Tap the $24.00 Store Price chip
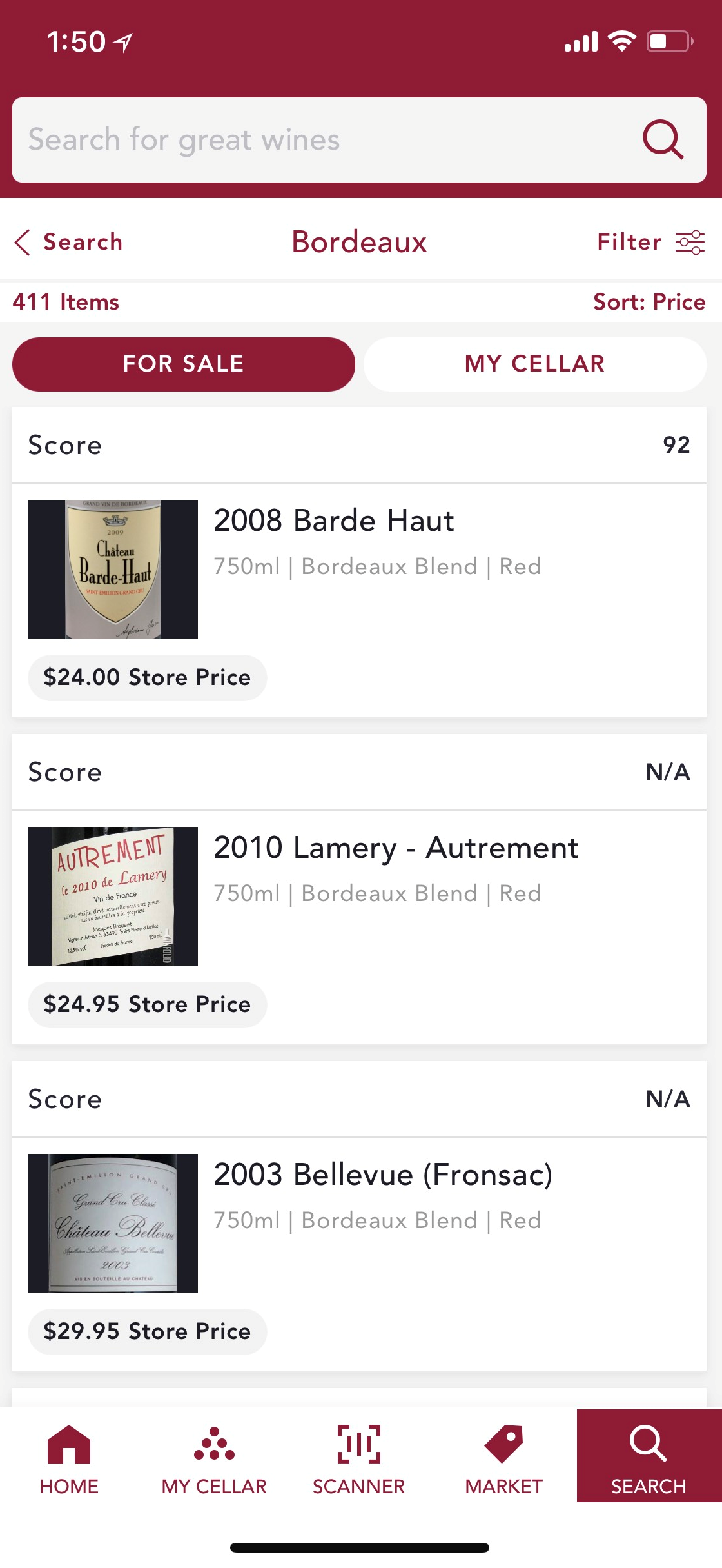722x1568 pixels. [147, 677]
